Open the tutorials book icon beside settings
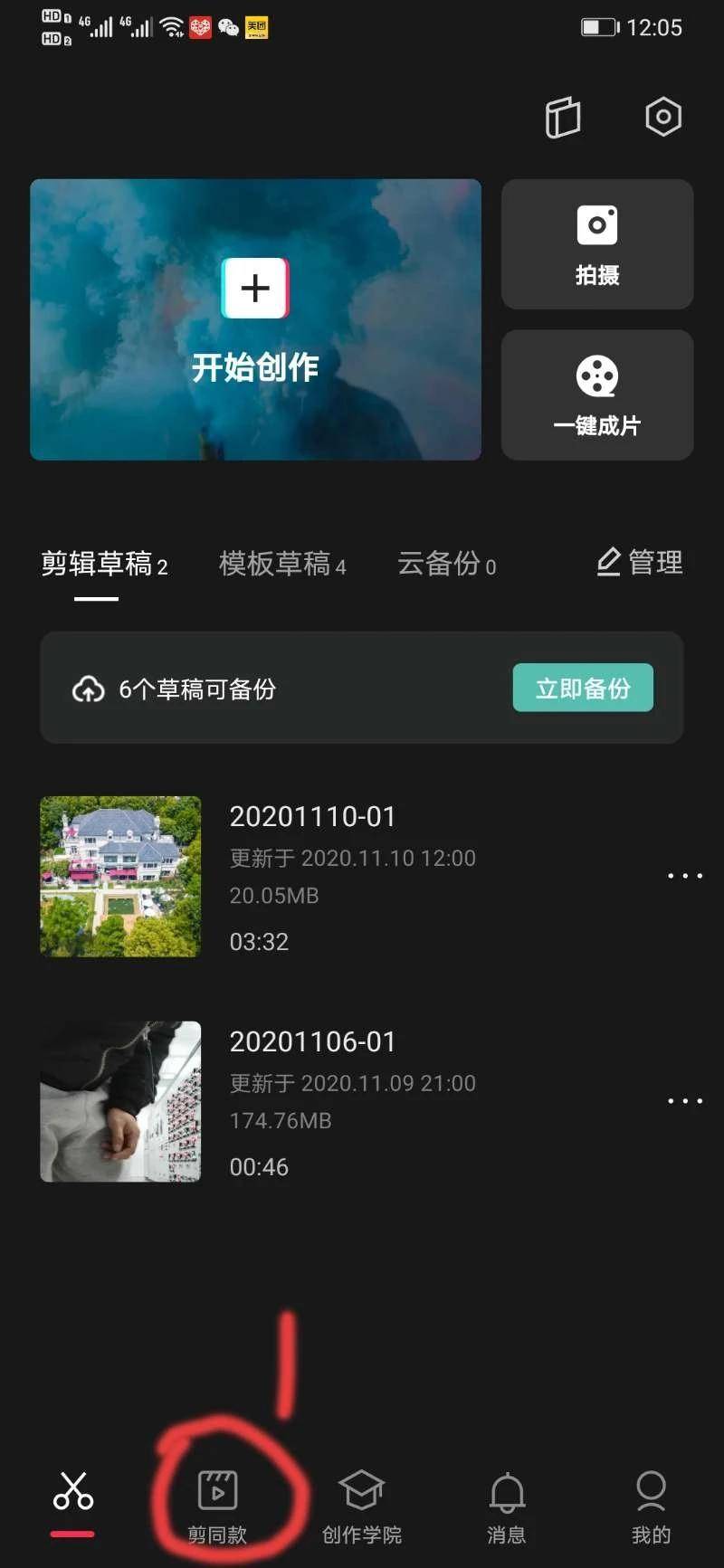Screen dimensions: 724x1568 562,118
